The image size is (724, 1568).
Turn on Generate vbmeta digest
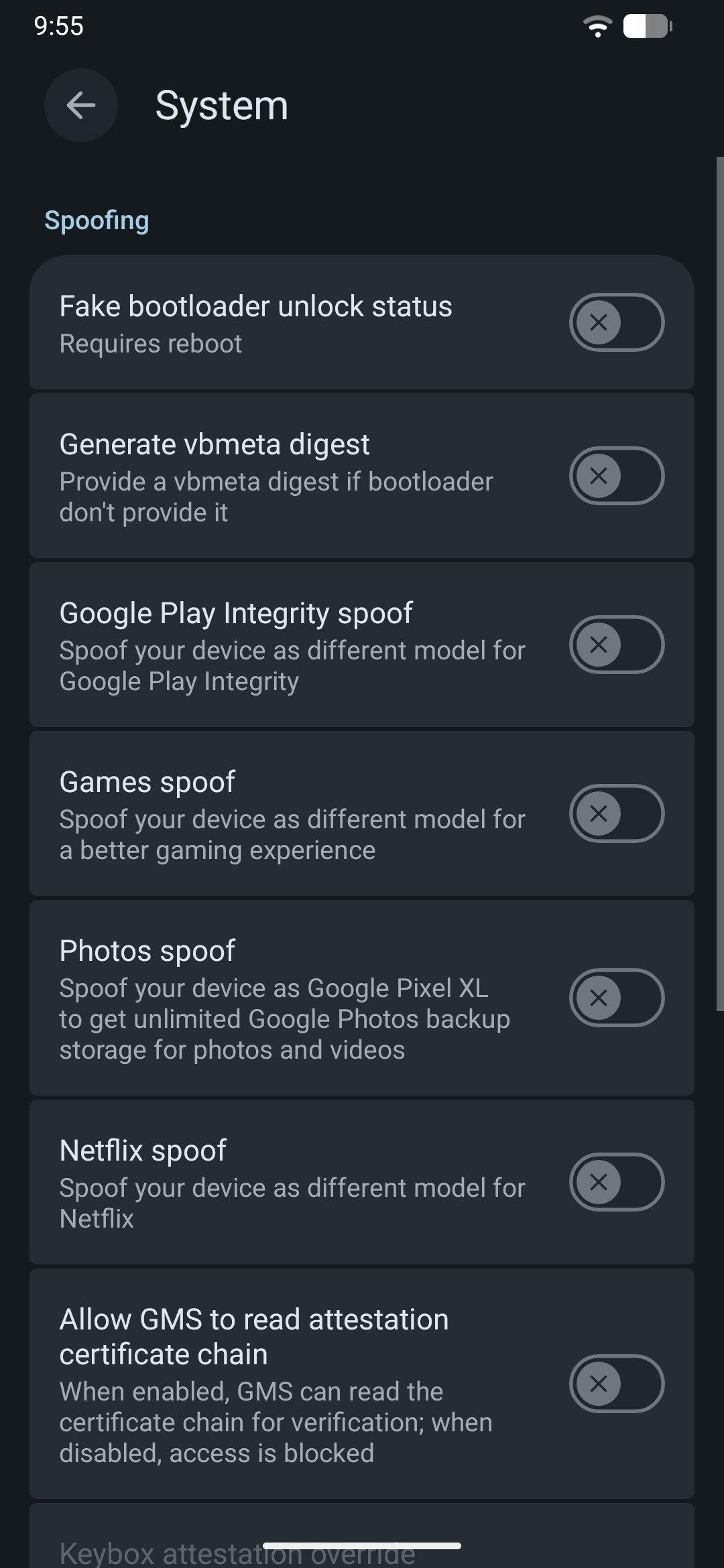(x=616, y=476)
